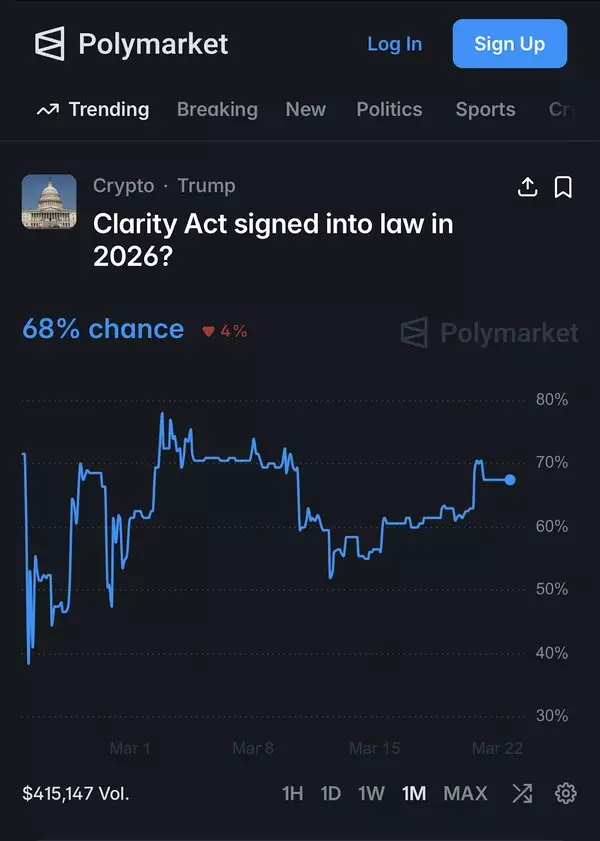Screen dimensions: 600x841
Task: Open the Sports tab
Action: tap(485, 110)
